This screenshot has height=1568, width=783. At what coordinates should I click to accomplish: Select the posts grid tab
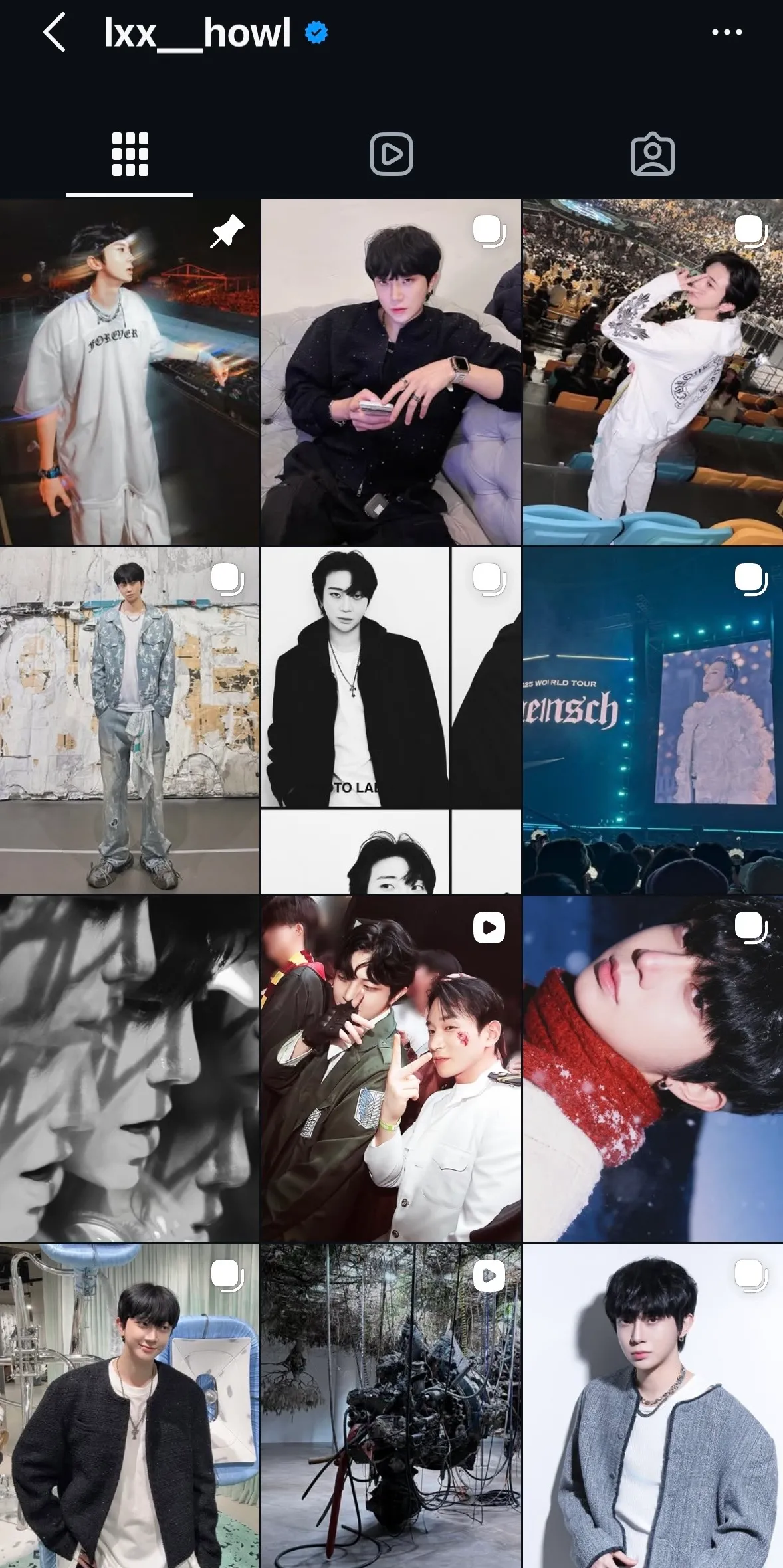[x=130, y=154]
